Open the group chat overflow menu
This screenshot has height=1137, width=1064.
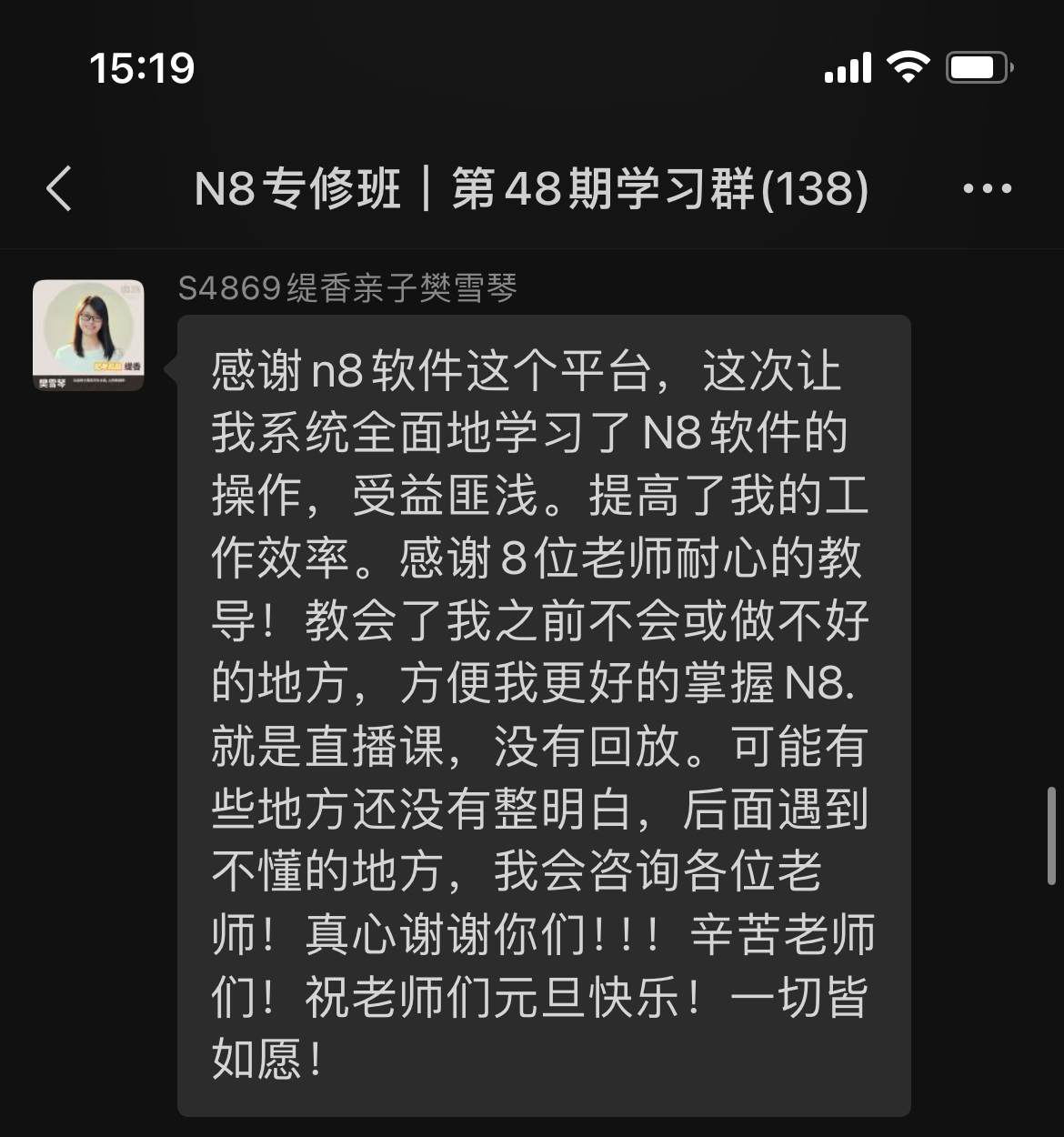[987, 189]
